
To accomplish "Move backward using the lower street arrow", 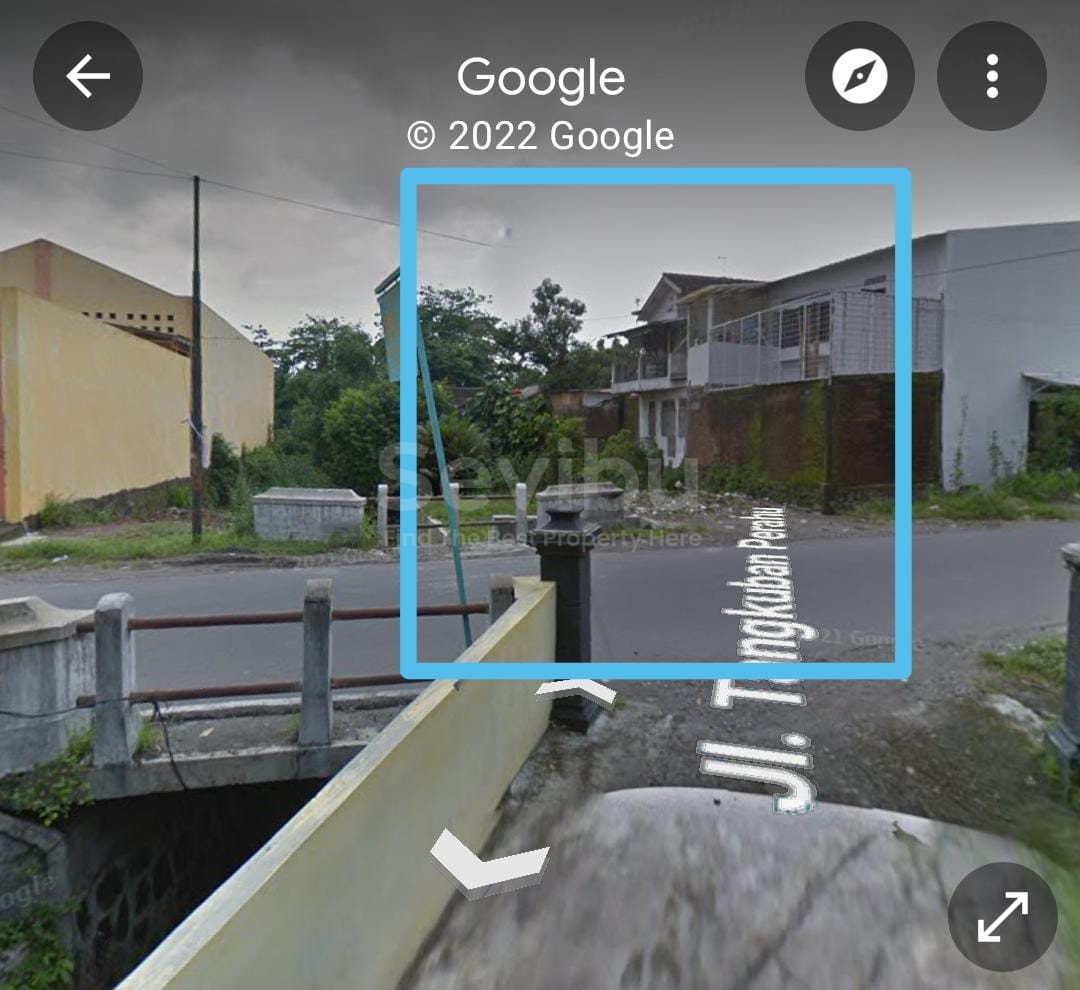I will (x=489, y=863).
